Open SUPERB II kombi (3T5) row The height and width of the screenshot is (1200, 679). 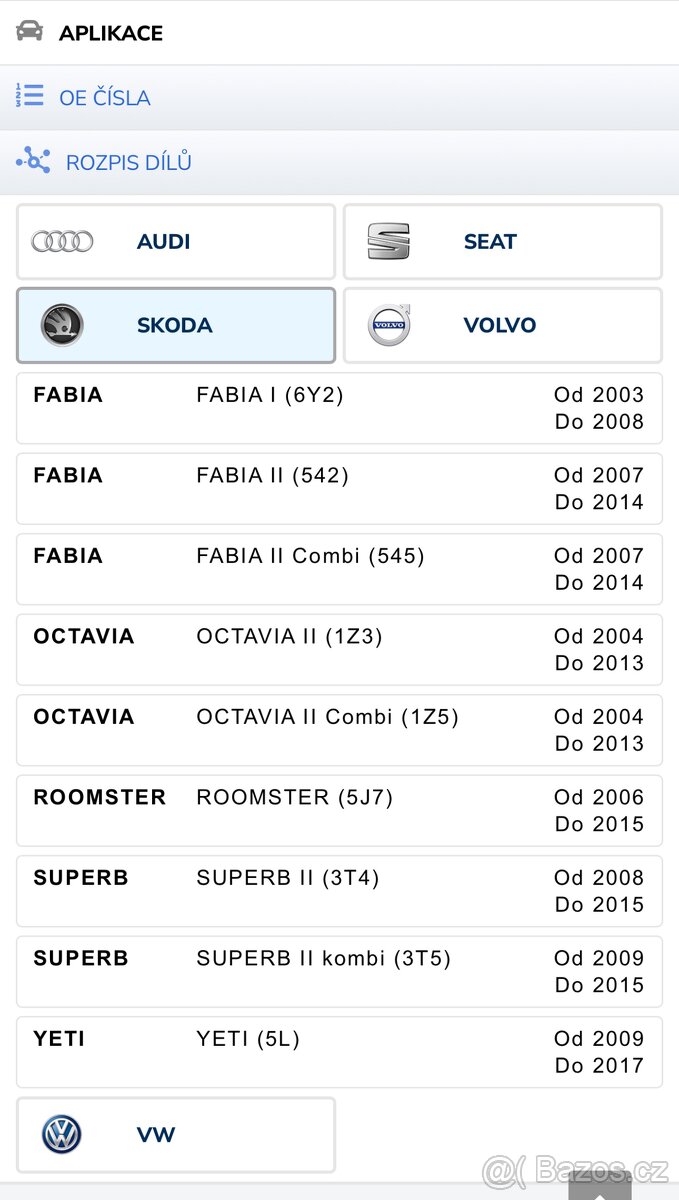pos(339,971)
